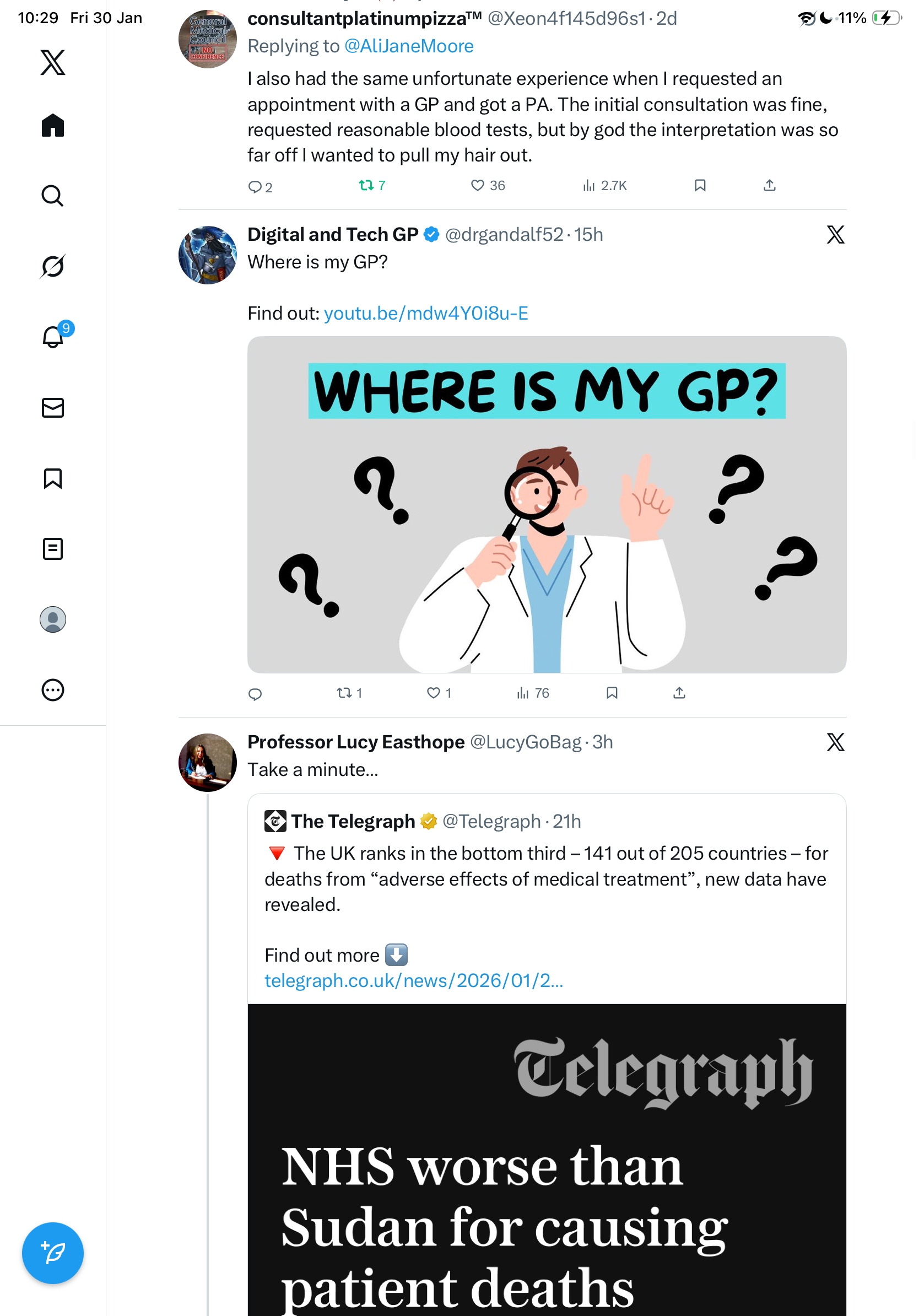Open Grok from the sidebar
Image resolution: width=919 pixels, height=1316 pixels.
[x=53, y=266]
